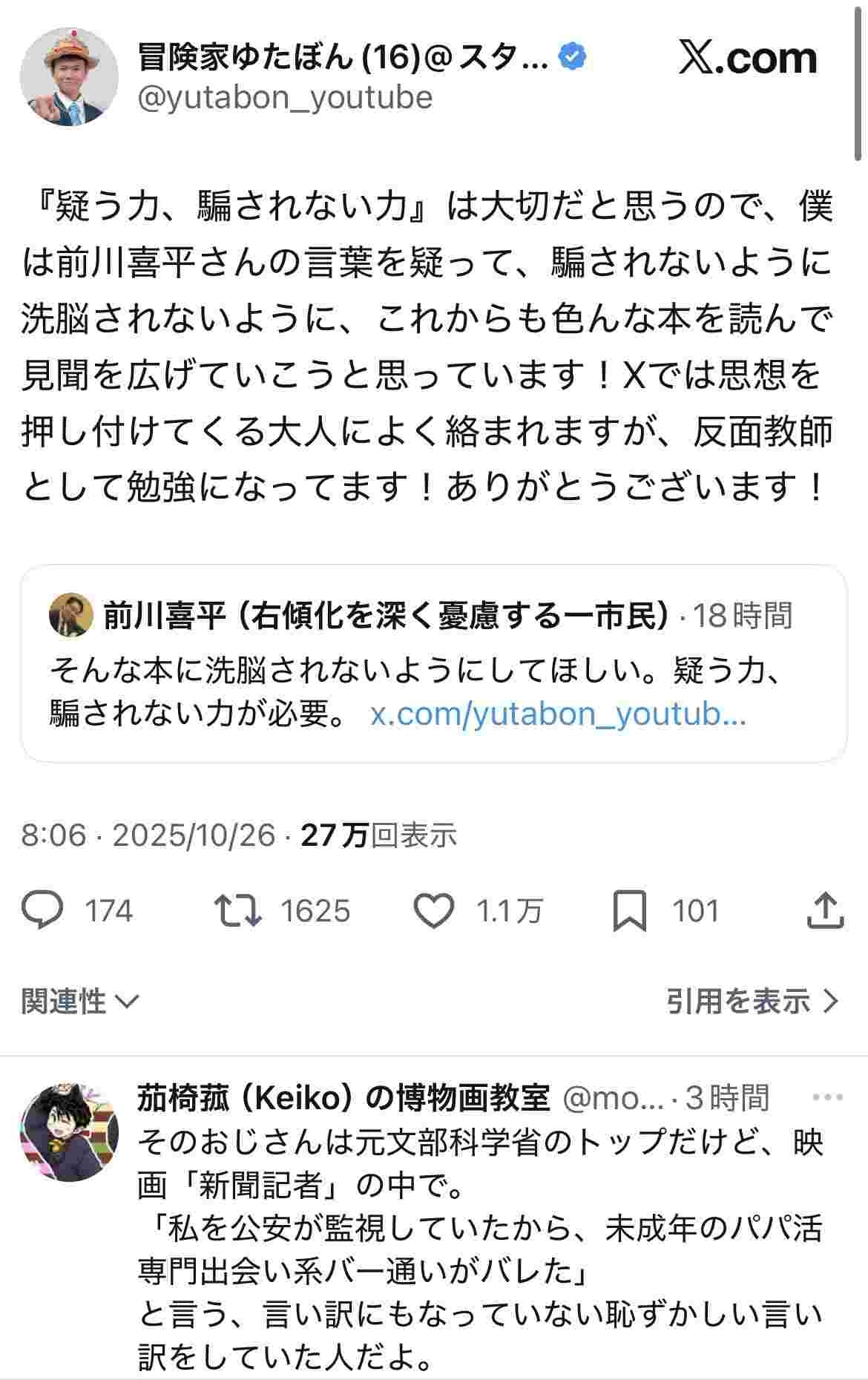The height and width of the screenshot is (1380, 868).
Task: Expand the 関連性 sort dropdown
Action: click(x=80, y=1002)
